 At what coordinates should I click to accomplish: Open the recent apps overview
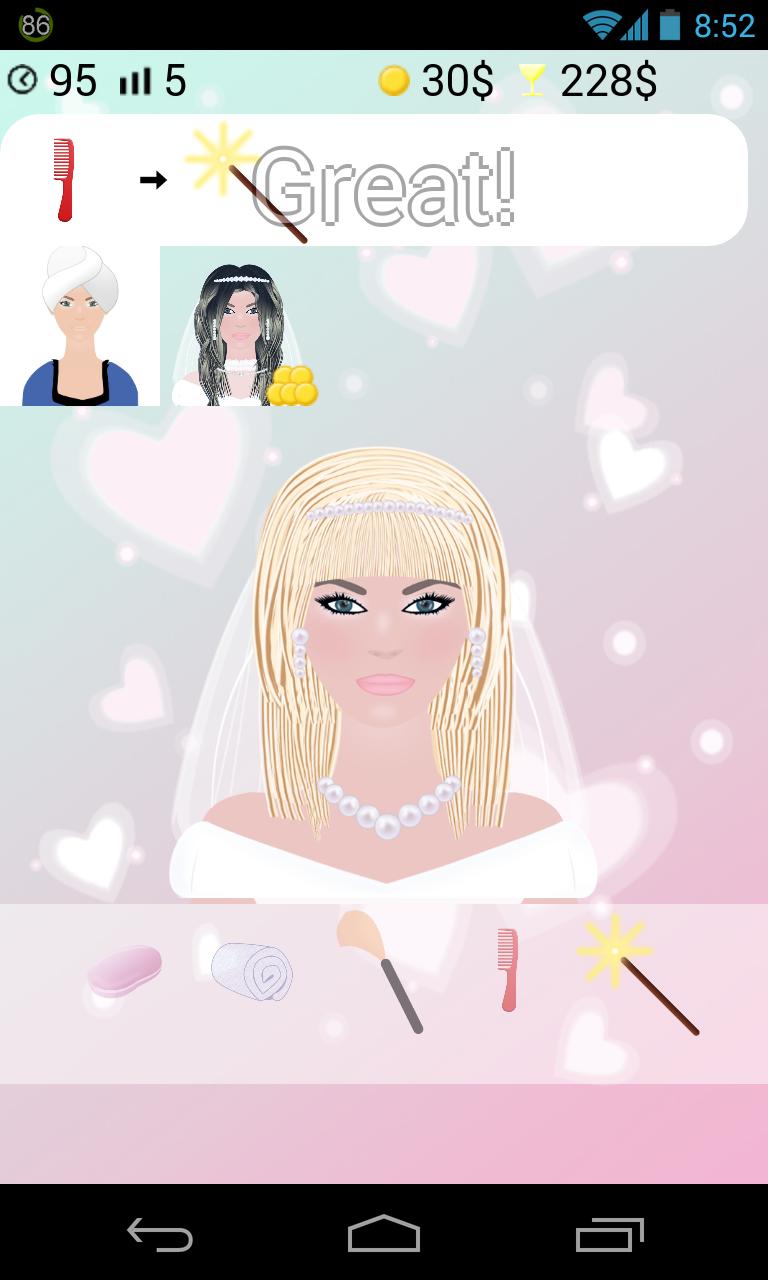pyautogui.click(x=609, y=1235)
